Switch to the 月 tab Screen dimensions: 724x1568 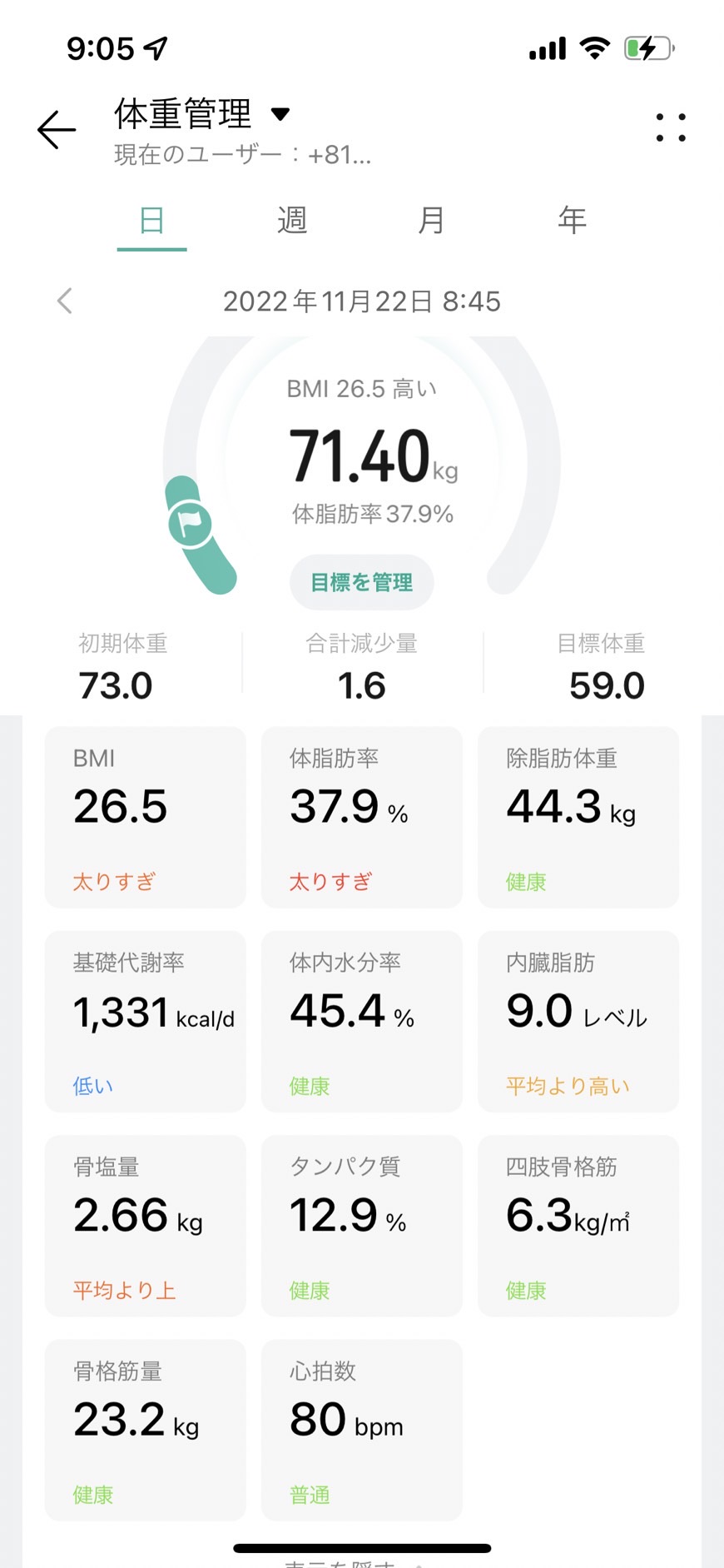click(x=431, y=221)
